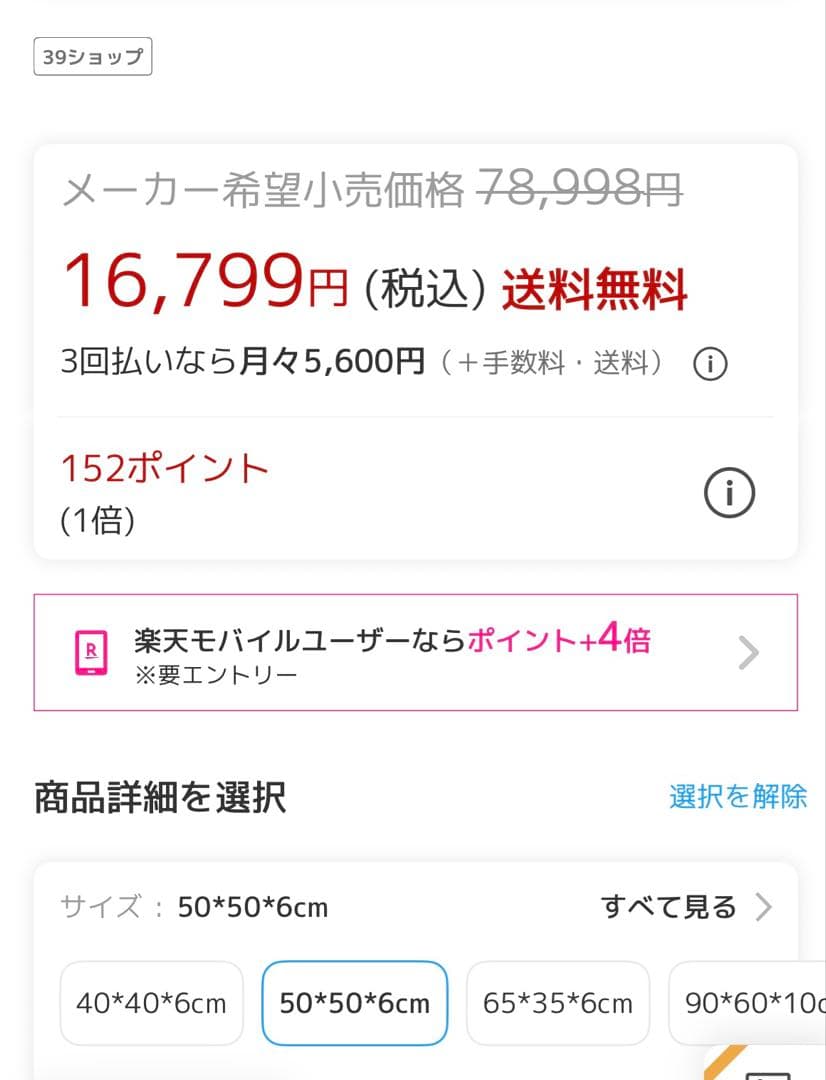
Task: Open the 楽天モバイル ポイント+4倍 banner
Action: click(x=415, y=652)
